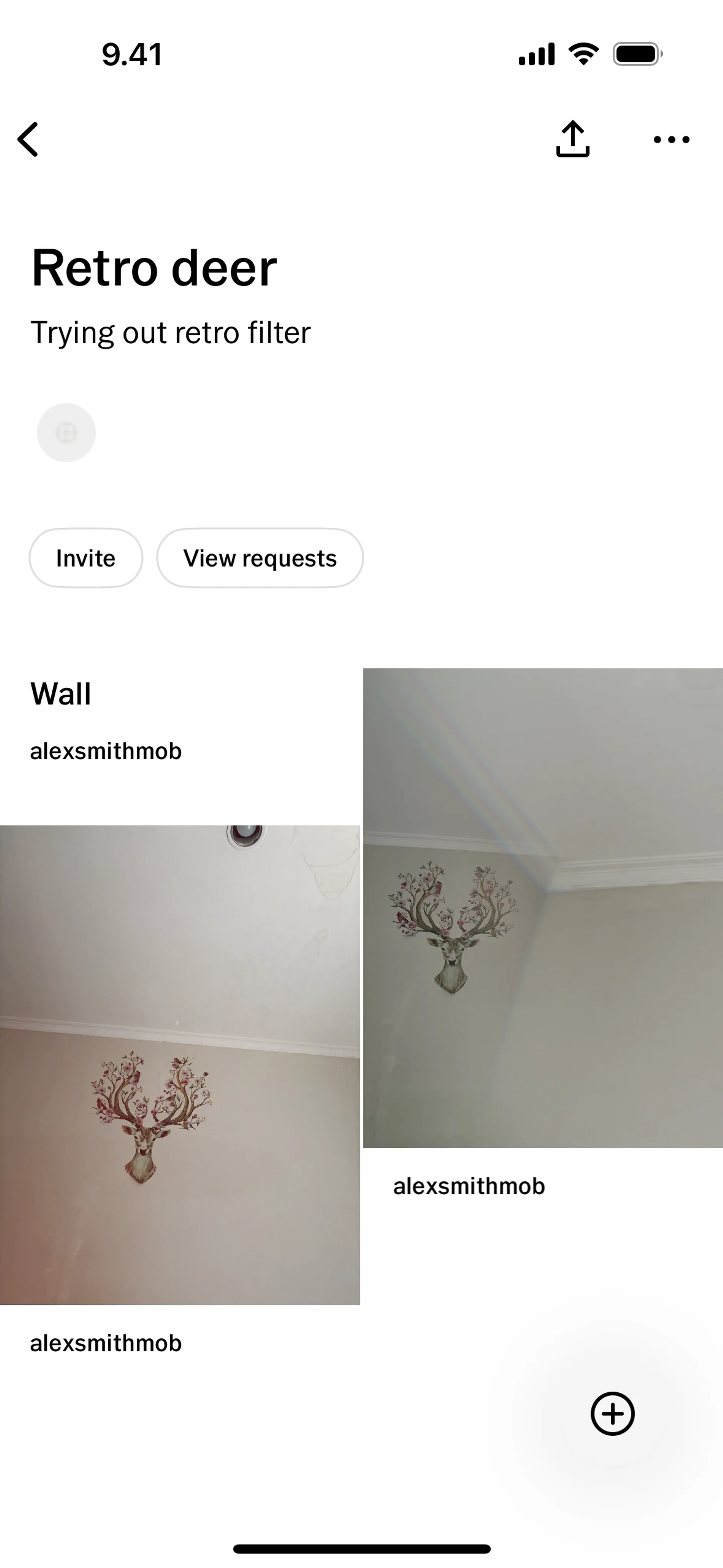Open the three-dot overflow menu
Screen dimensions: 723x1568
click(x=671, y=140)
